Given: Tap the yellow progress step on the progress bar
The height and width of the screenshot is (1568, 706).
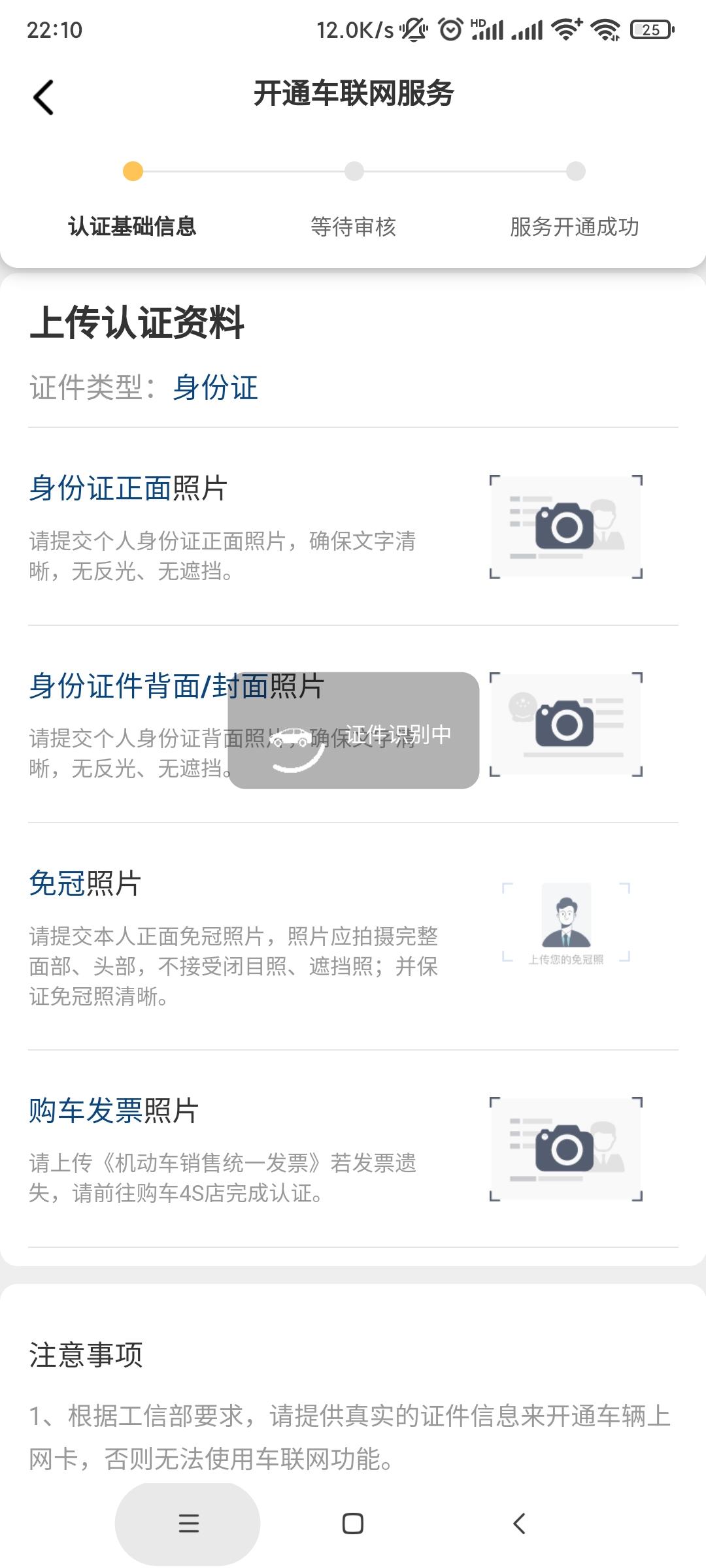Looking at the screenshot, I should tap(133, 172).
